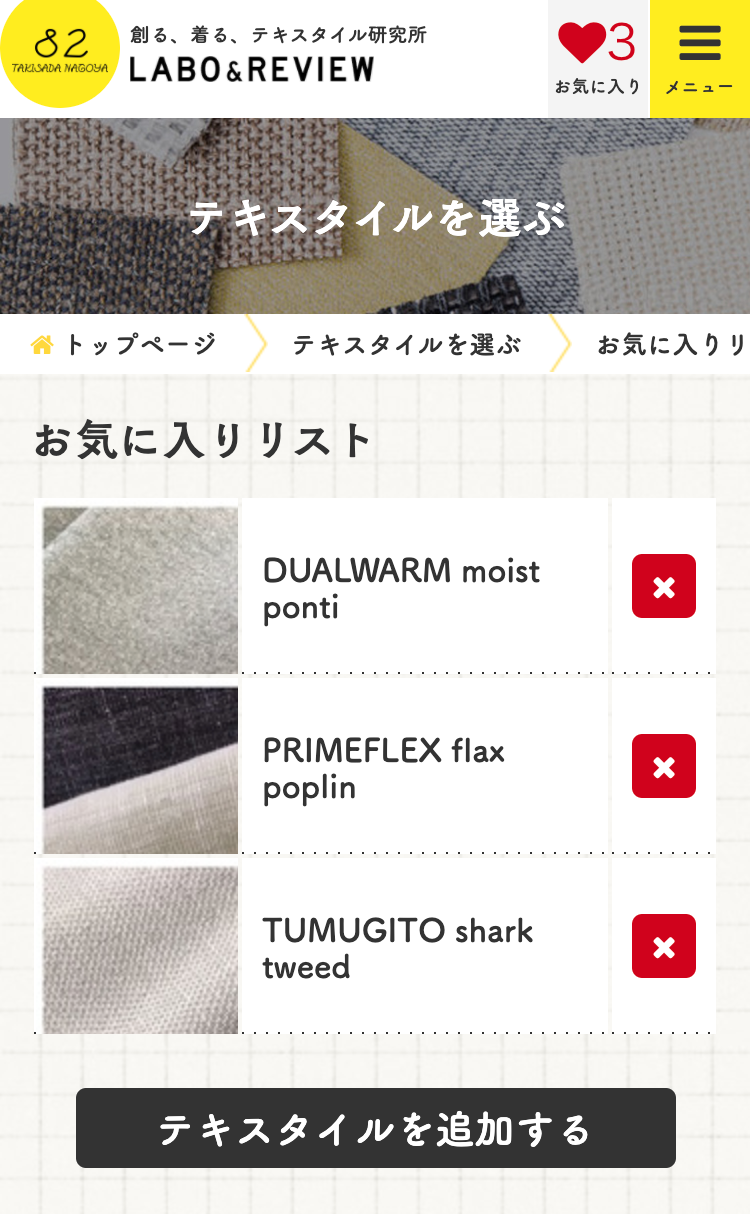Remove DUALWARM moist ponti from favorites
Viewport: 750px width, 1214px height.
663,586
